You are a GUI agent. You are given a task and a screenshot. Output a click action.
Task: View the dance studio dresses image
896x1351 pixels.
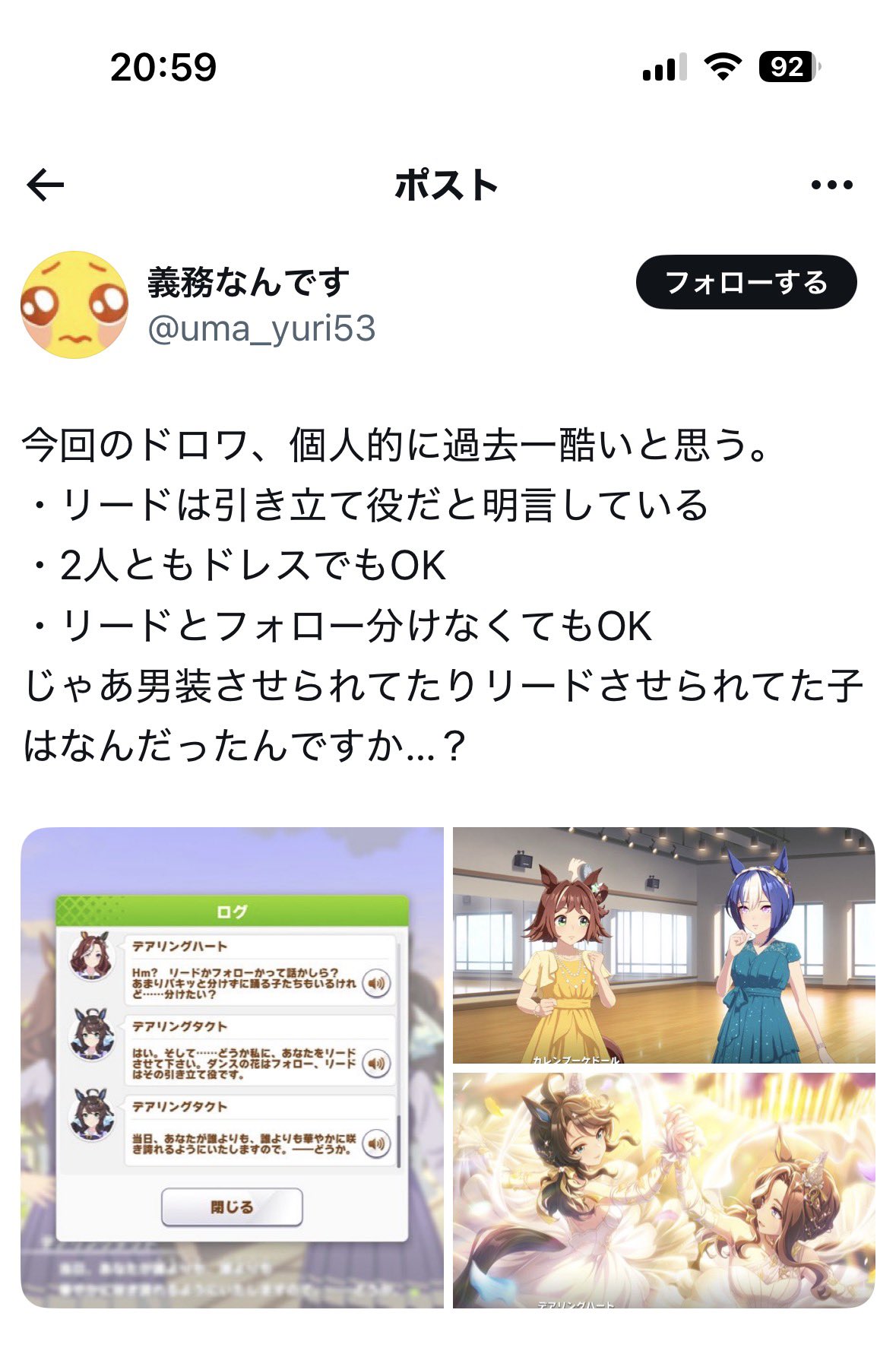[x=663, y=945]
